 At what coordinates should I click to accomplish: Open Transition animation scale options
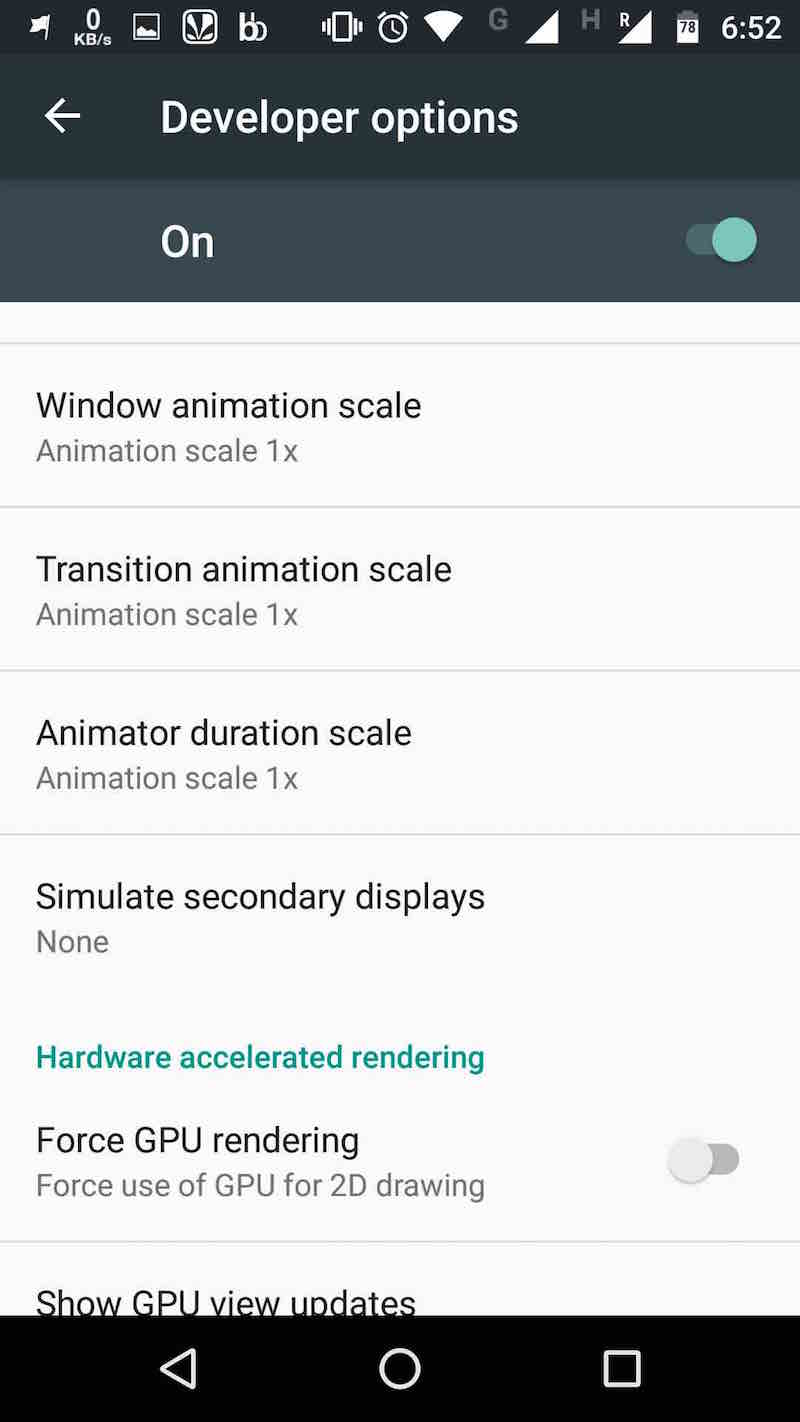243,588
